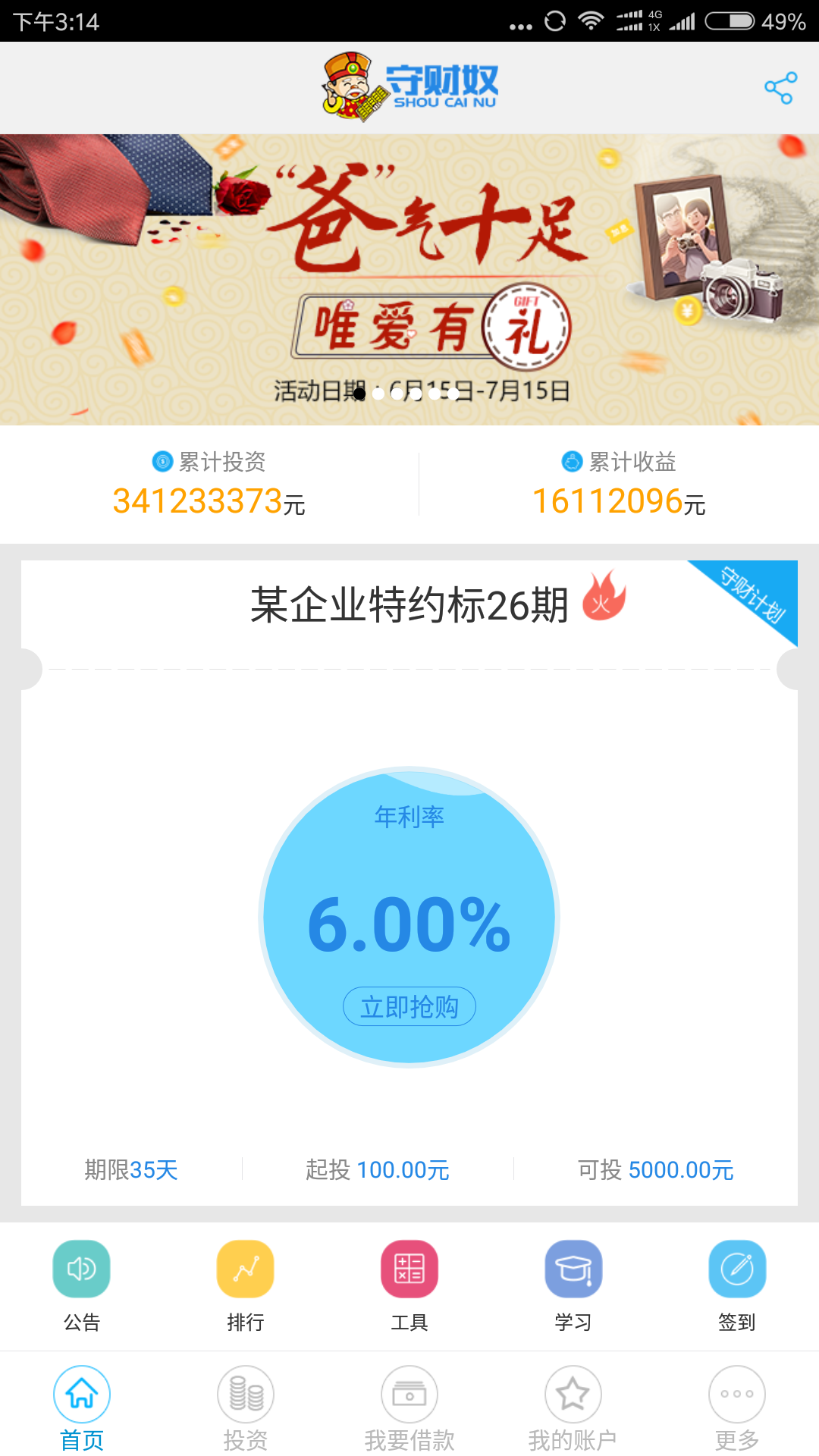This screenshot has height=1456, width=819.
Task: Share the app via the share icon
Action: tap(780, 88)
